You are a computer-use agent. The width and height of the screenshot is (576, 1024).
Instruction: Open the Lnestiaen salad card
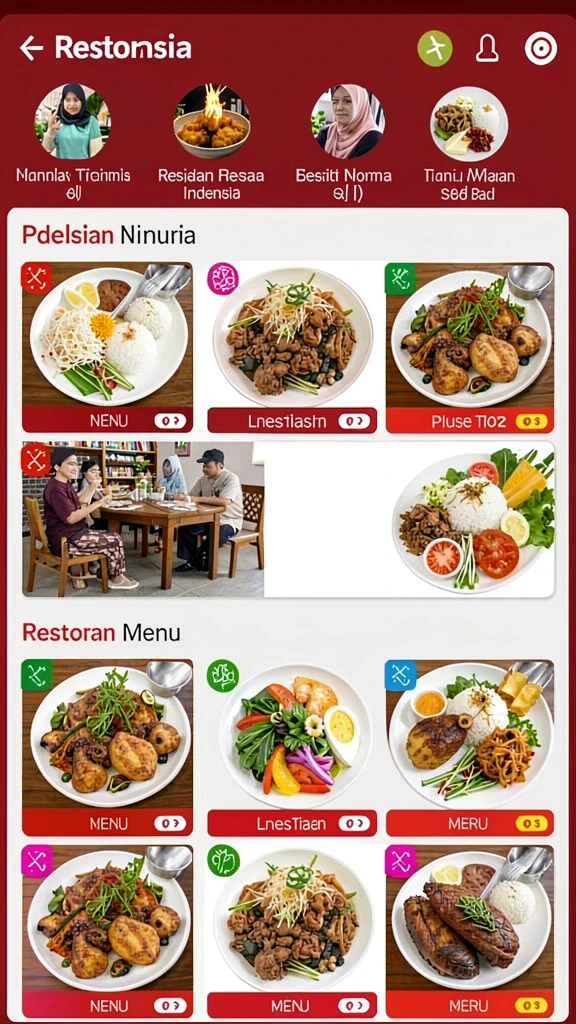(292, 748)
